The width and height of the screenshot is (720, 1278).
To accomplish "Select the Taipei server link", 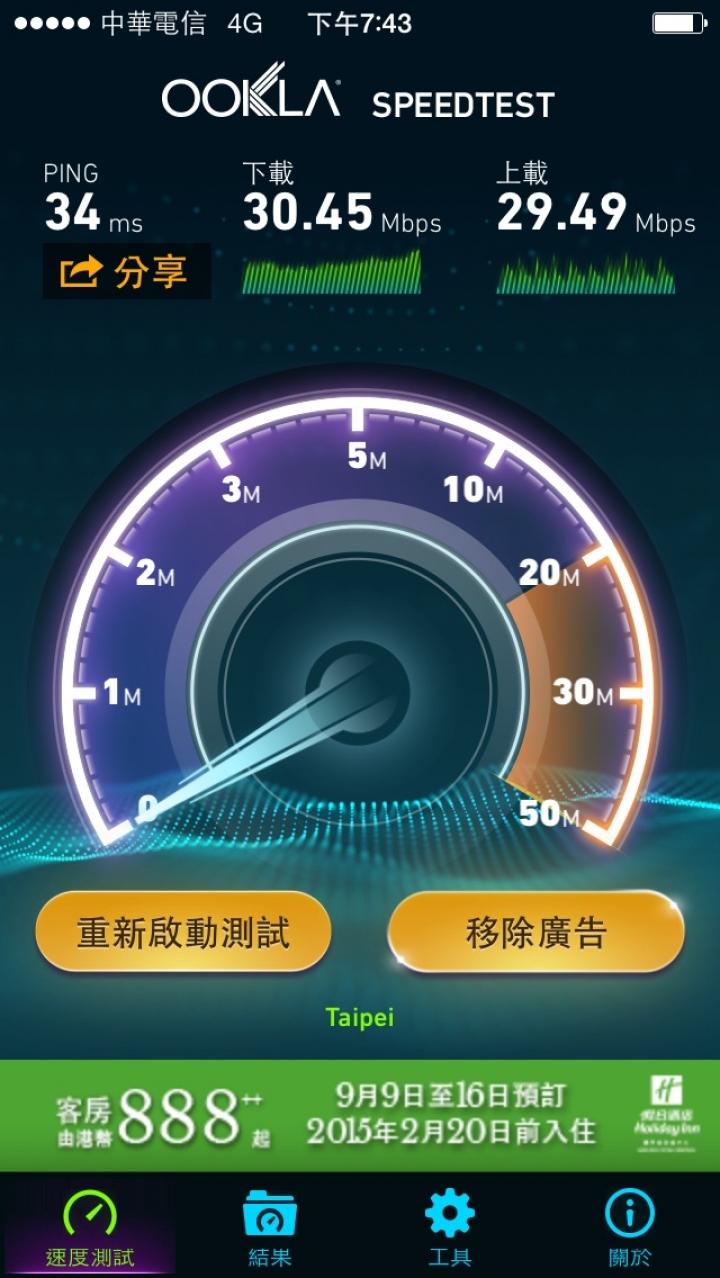I will pyautogui.click(x=360, y=1018).
